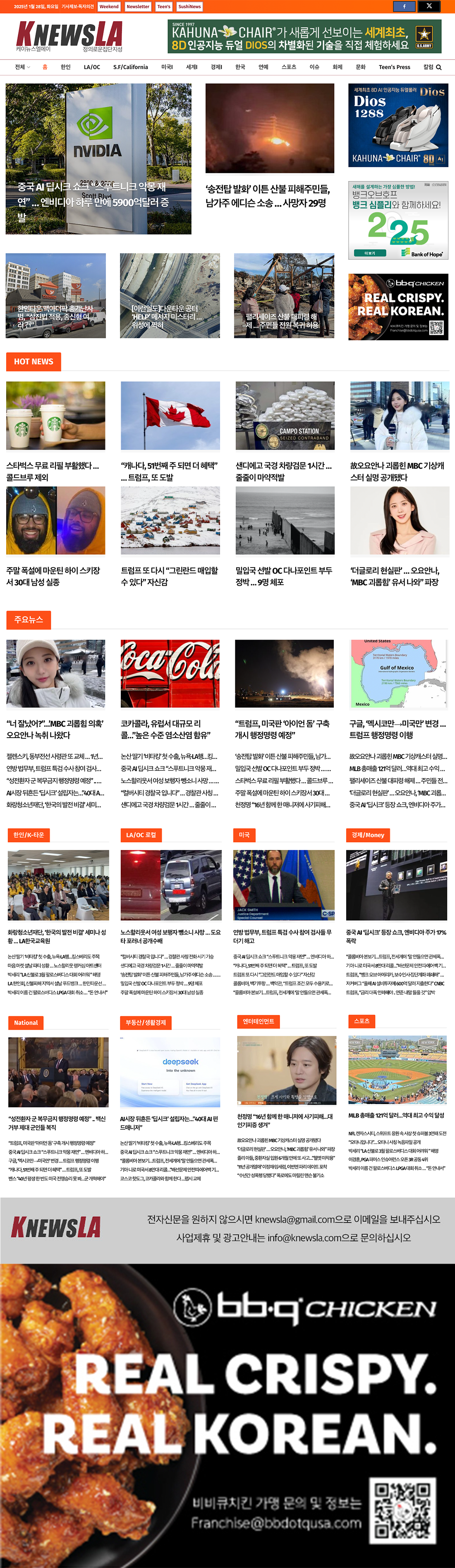The width and height of the screenshot is (455, 1568).
Task: Open the Weekend link in the top bar
Action: 109,7
